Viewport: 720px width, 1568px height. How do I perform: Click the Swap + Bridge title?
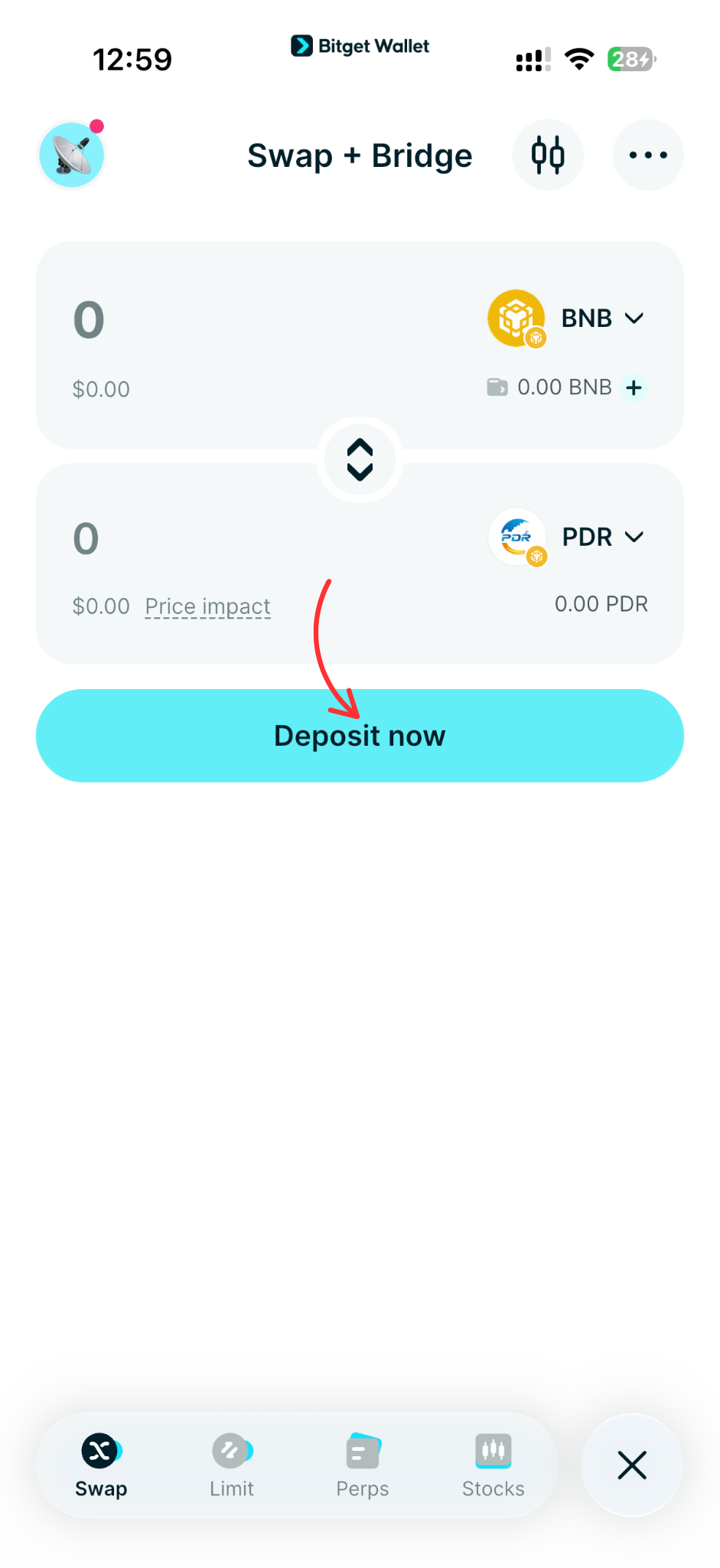pos(360,155)
